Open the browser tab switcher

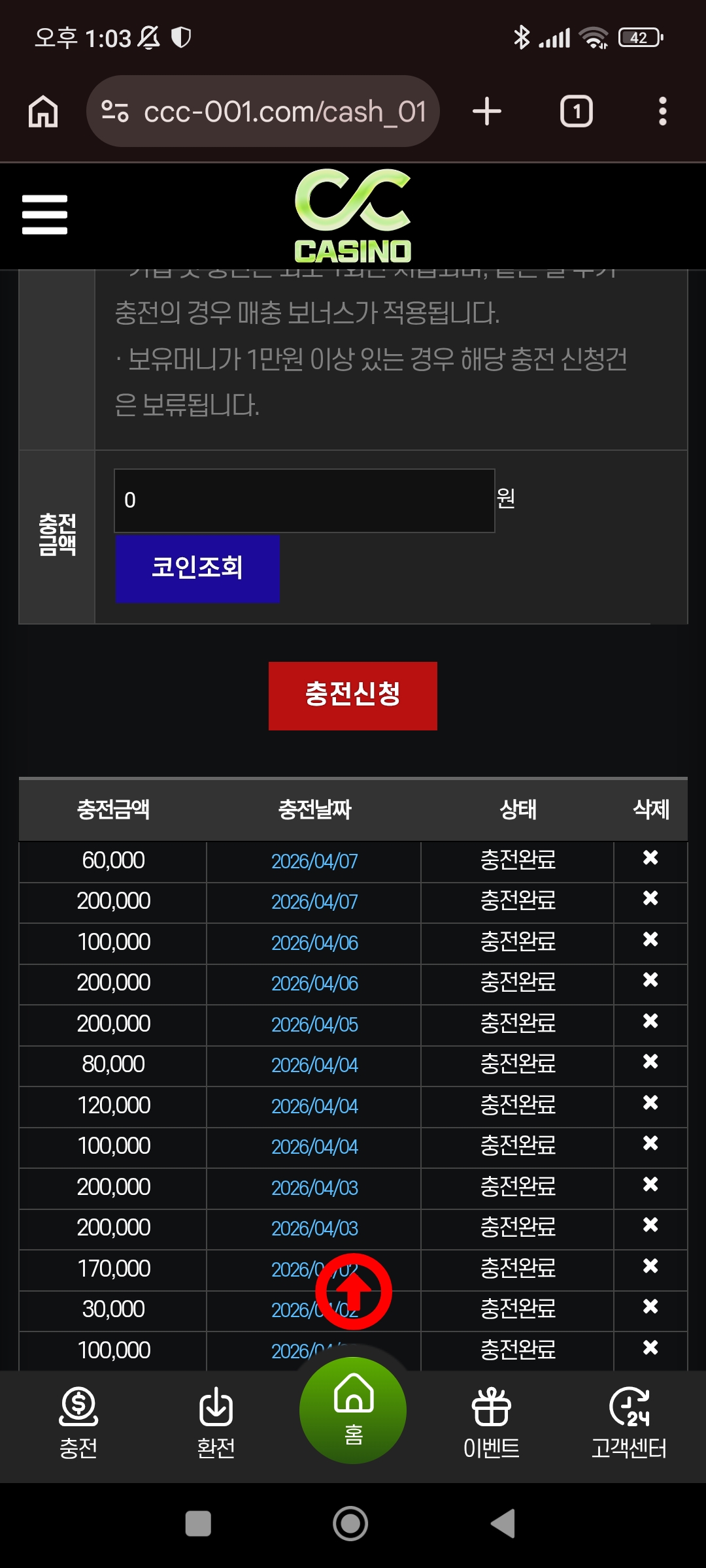(x=576, y=112)
